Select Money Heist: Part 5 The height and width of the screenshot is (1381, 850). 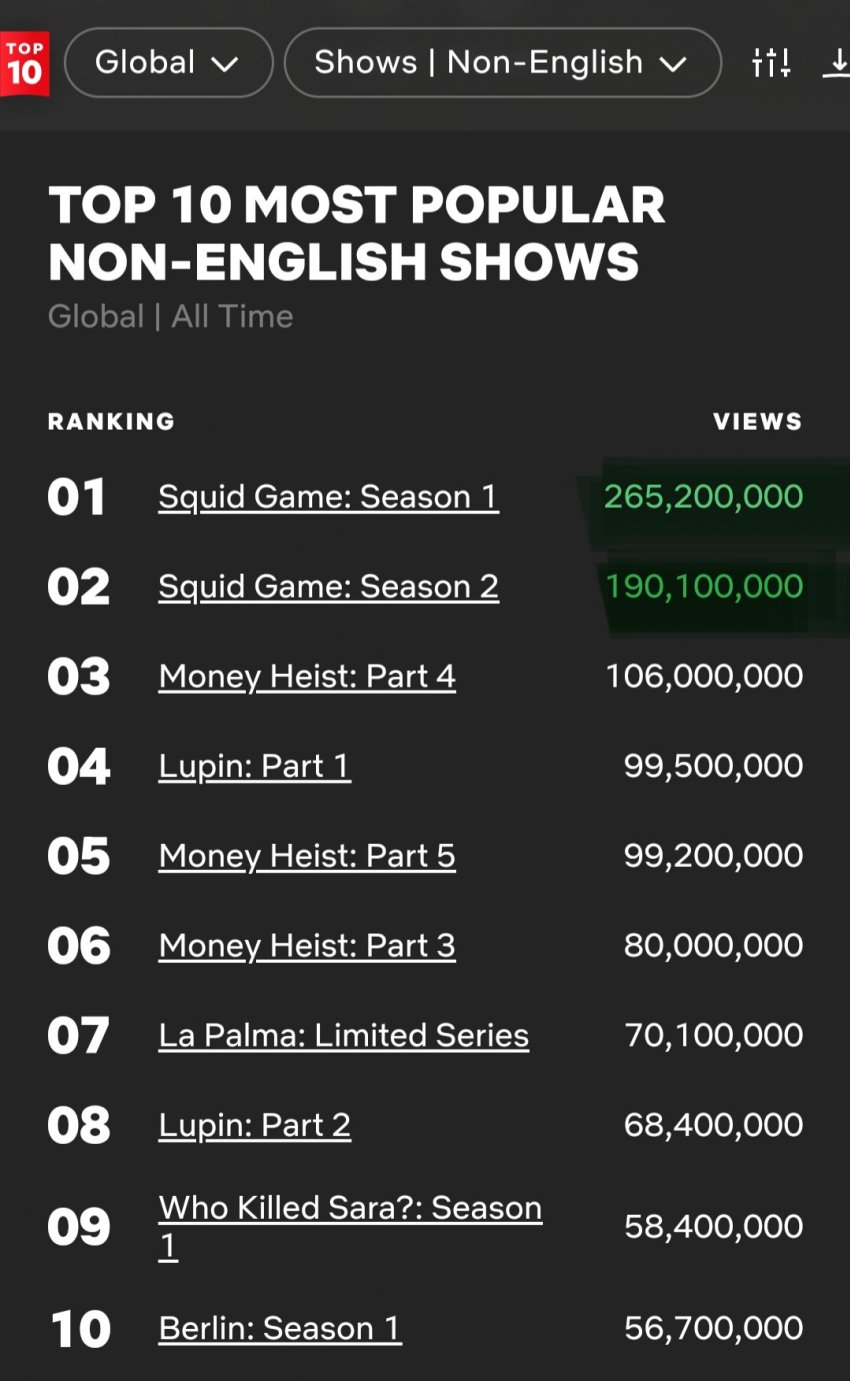307,856
